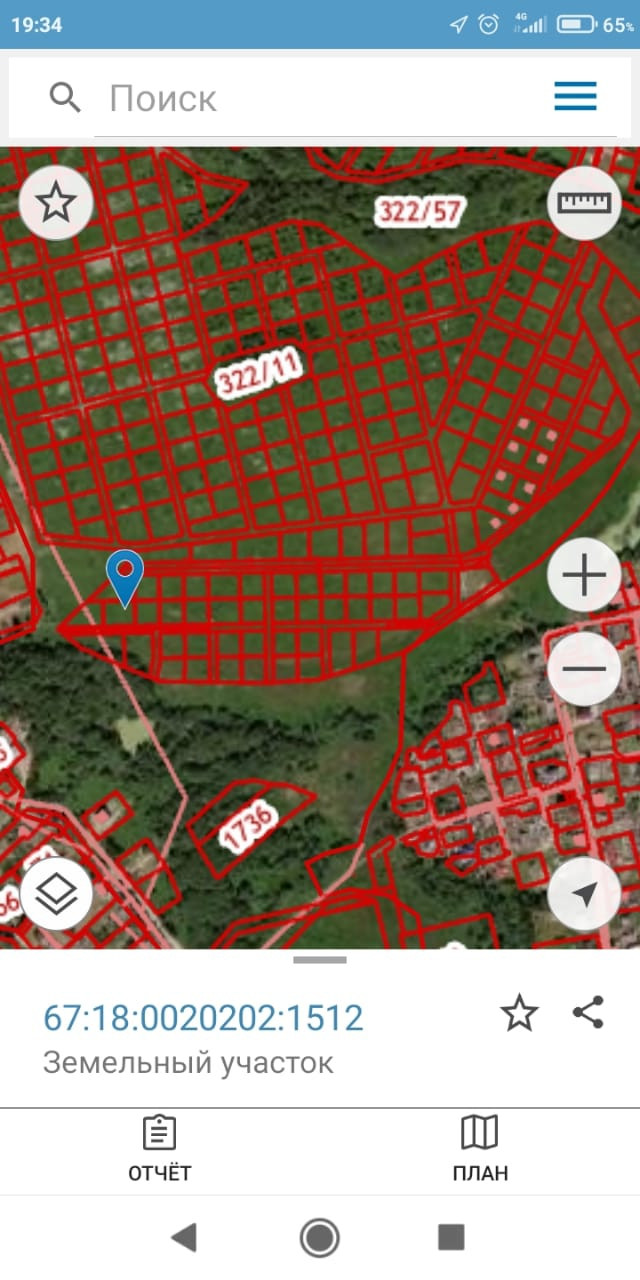Screen dimensions: 640x1280
Task: Open favorites star button on map
Action: (x=56, y=203)
